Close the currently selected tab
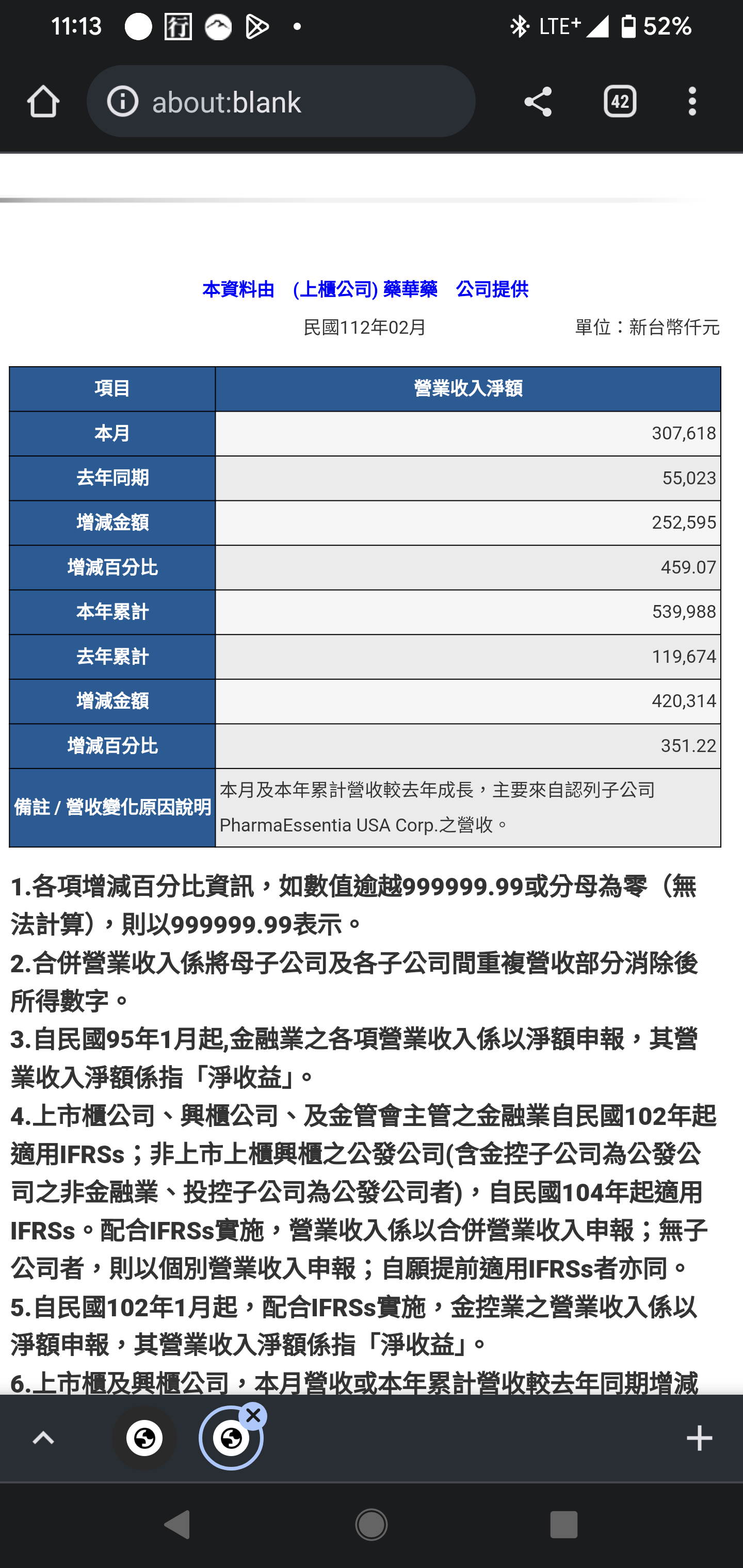 (253, 1416)
